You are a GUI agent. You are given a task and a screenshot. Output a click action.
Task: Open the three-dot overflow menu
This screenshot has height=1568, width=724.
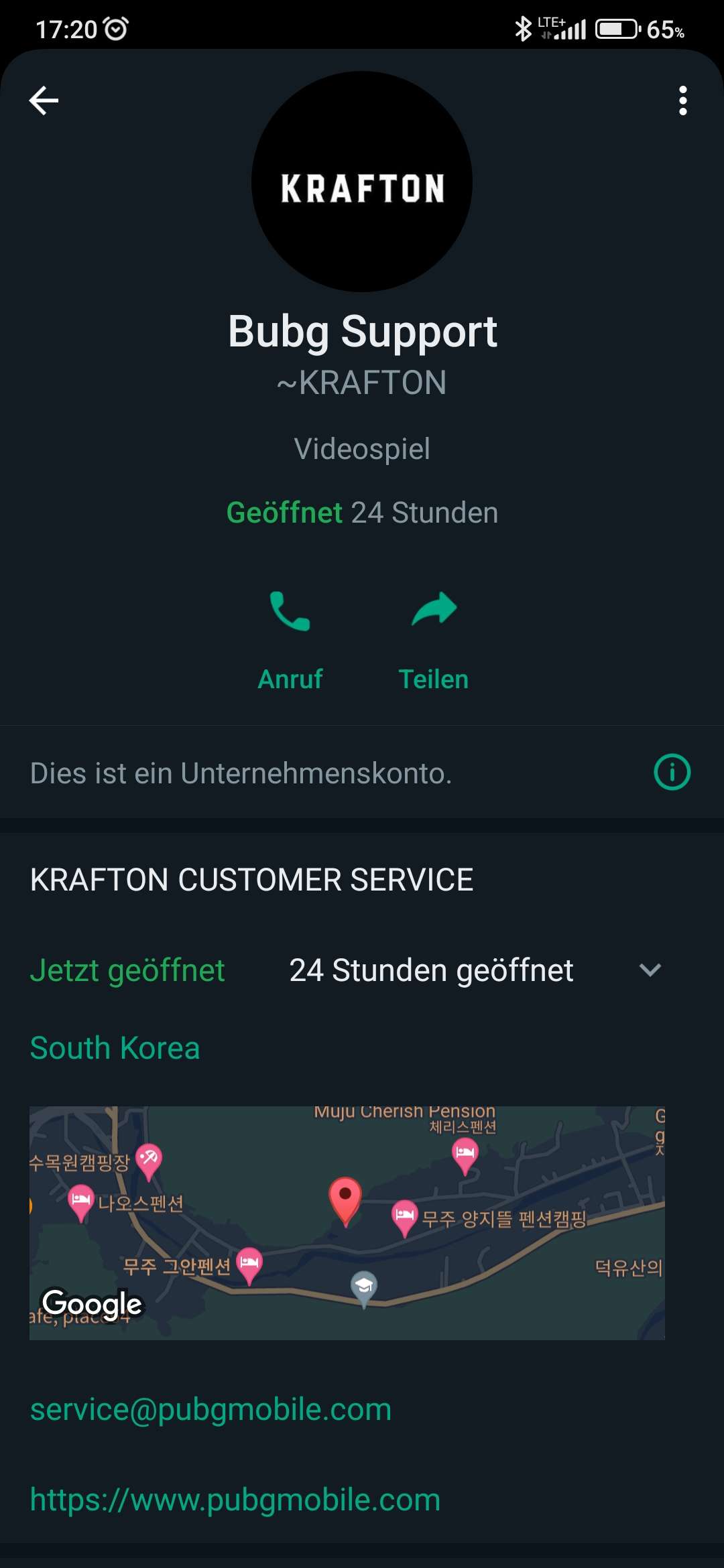(x=682, y=101)
